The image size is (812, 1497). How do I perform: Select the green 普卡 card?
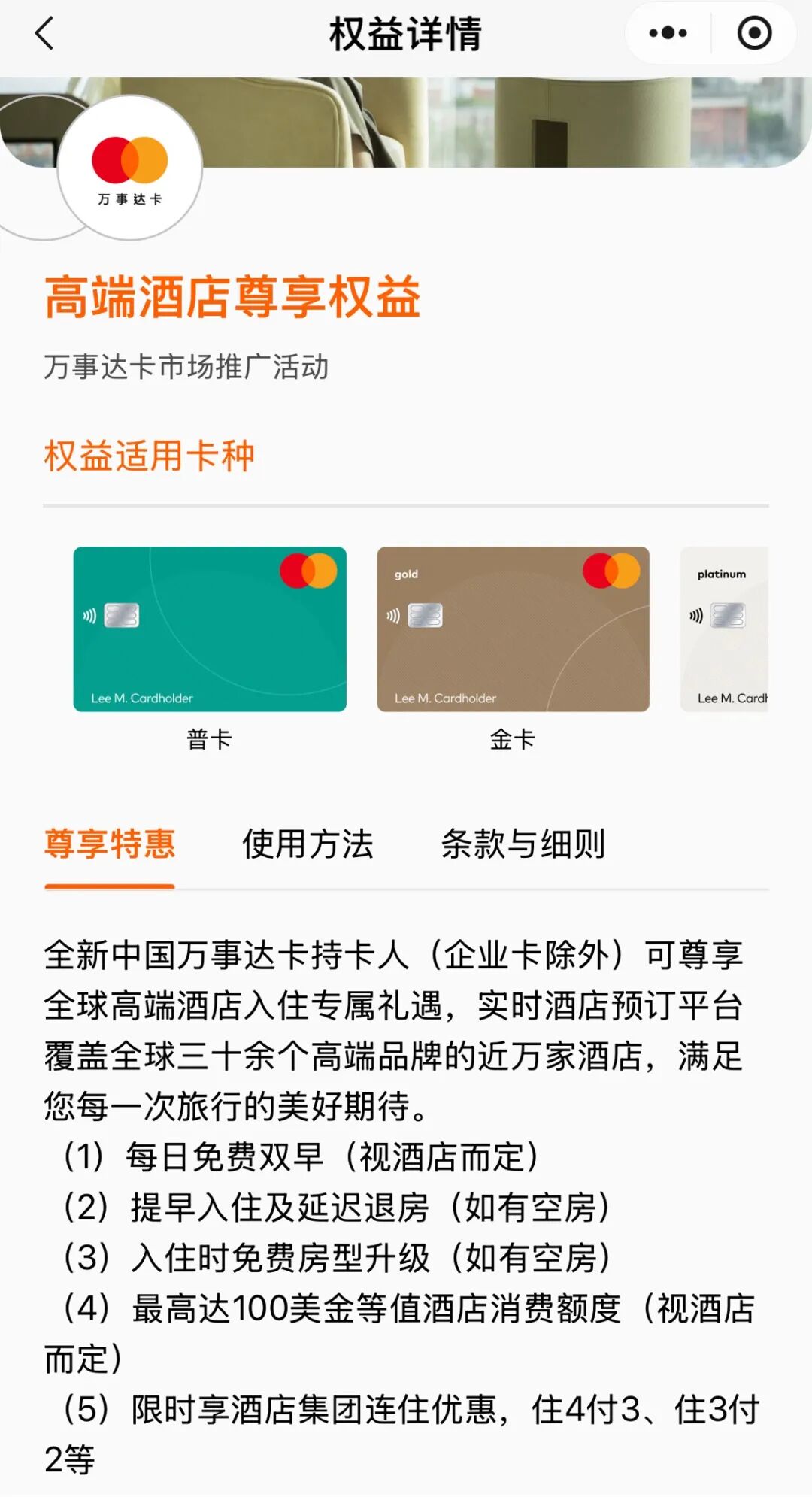point(210,629)
